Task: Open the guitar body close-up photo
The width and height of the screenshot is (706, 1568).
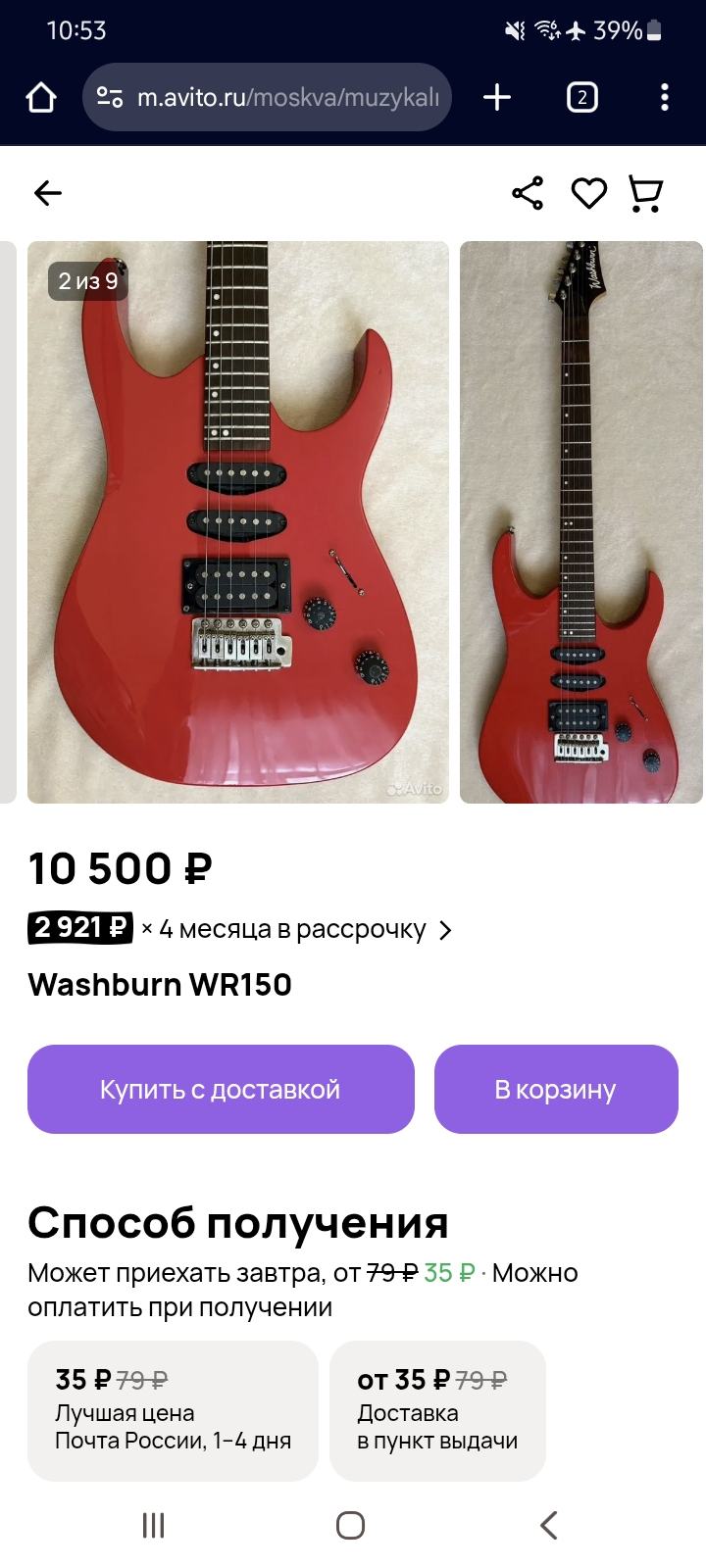Action: pos(237,521)
